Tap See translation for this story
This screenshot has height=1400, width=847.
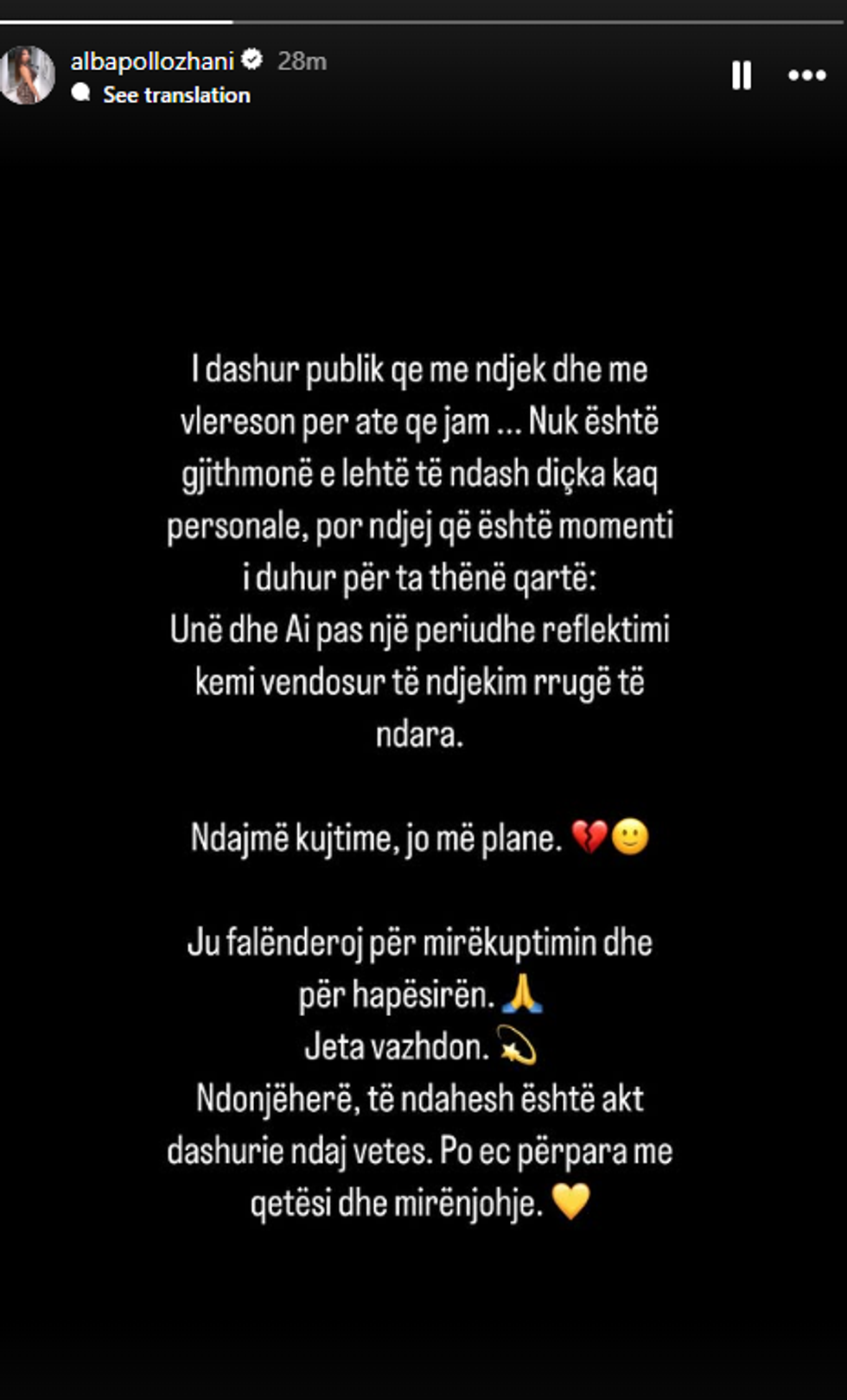176,95
